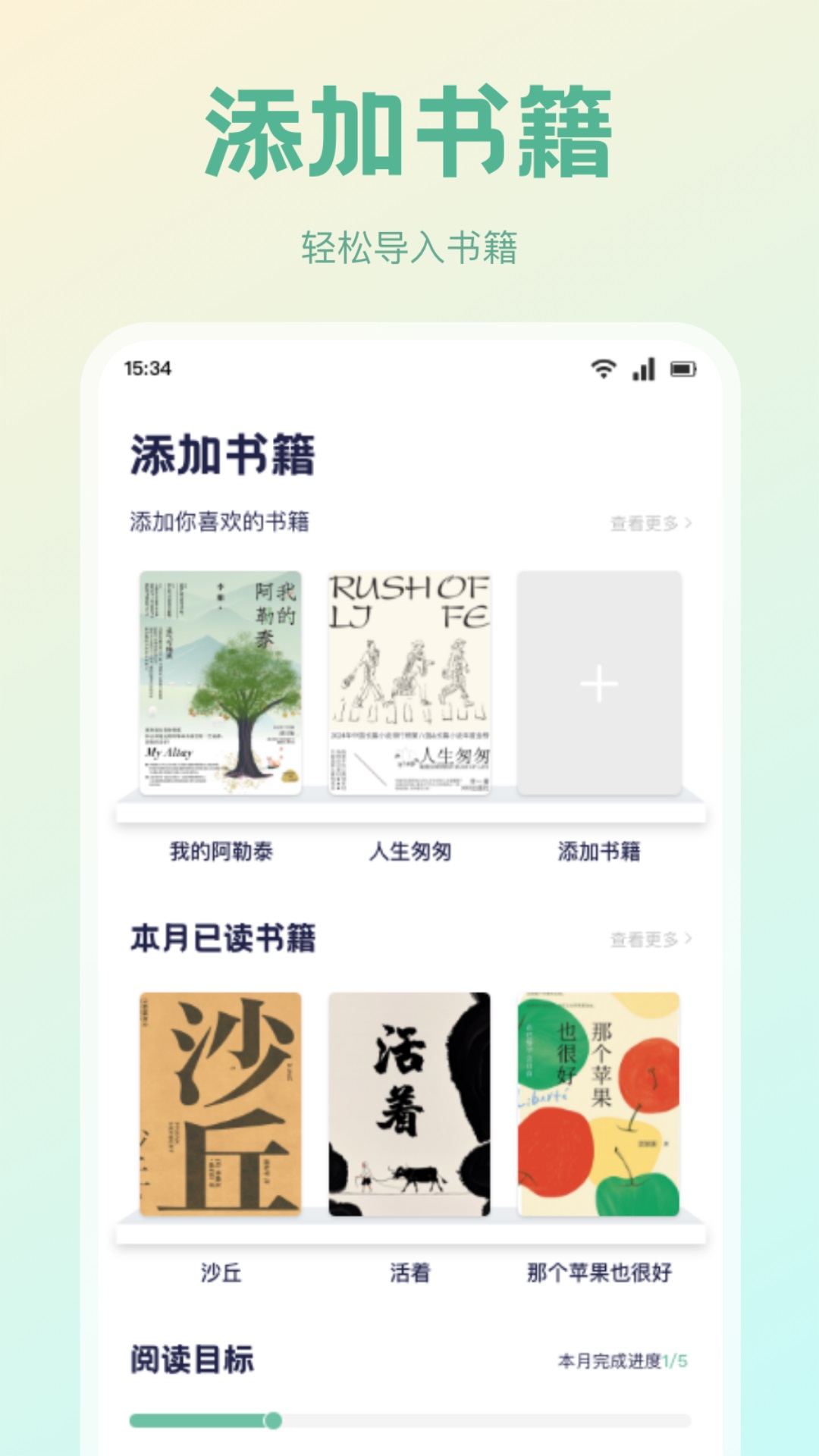Expand the chevron next to 本月已读书籍 查看更多
The image size is (819, 1456).
[x=689, y=939]
